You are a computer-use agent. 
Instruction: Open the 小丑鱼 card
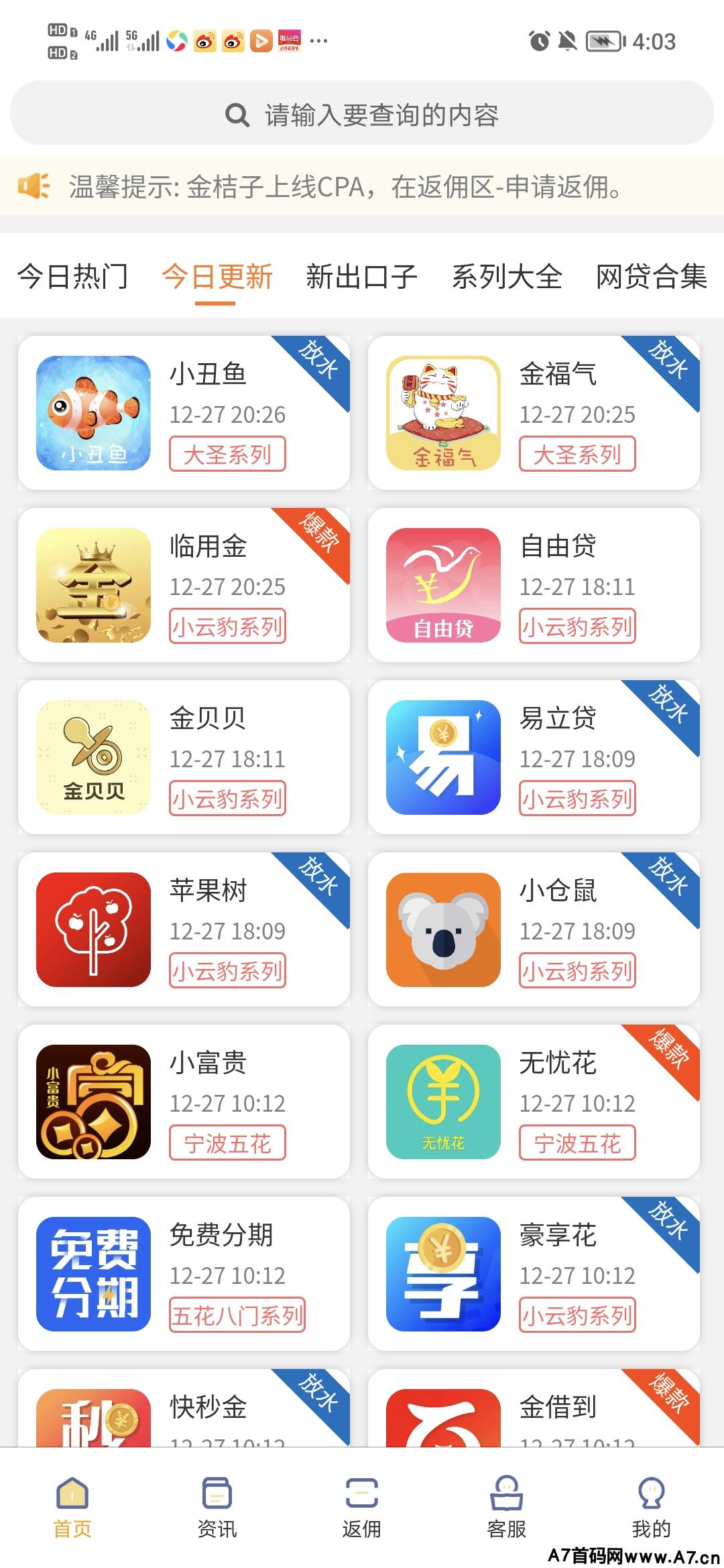pyautogui.click(x=184, y=413)
